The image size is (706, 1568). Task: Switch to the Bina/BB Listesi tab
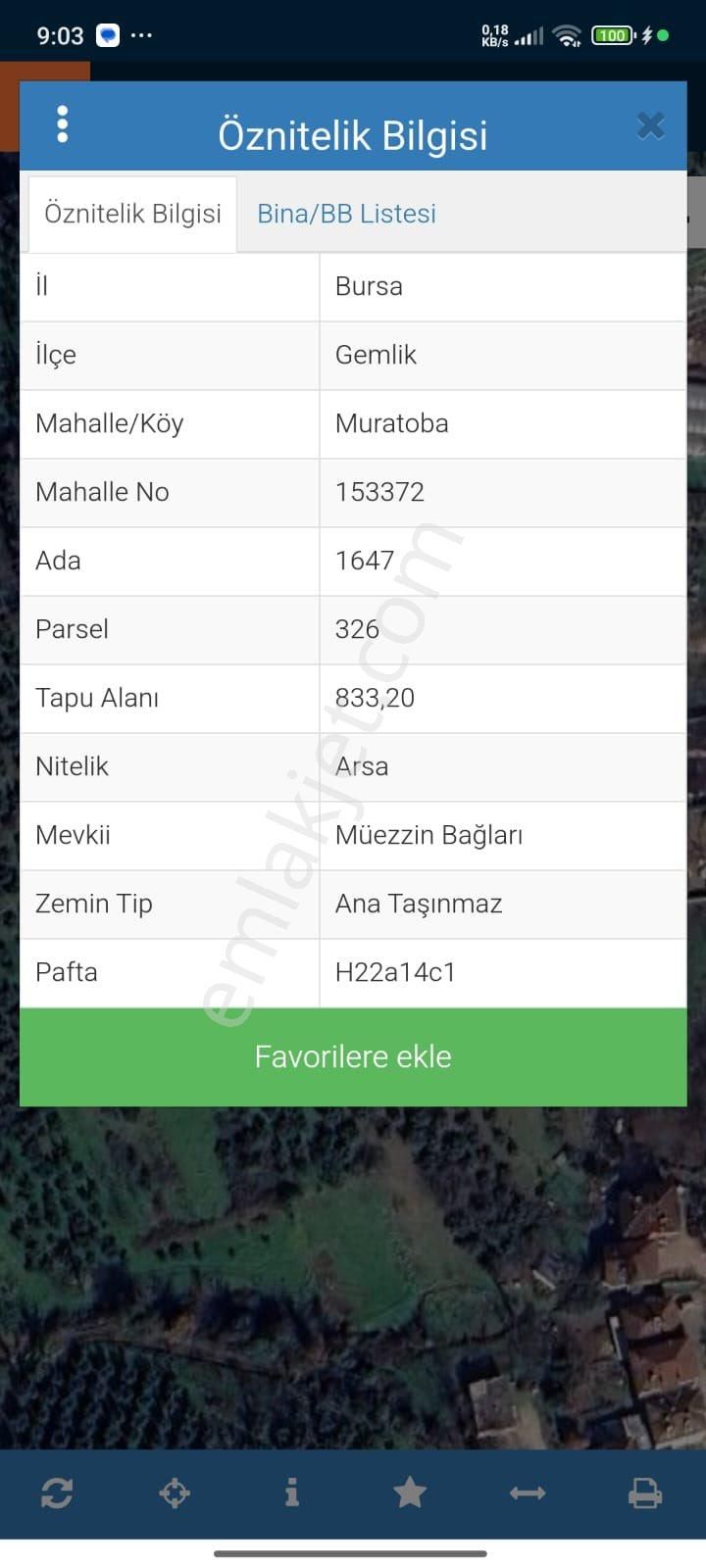tap(346, 214)
